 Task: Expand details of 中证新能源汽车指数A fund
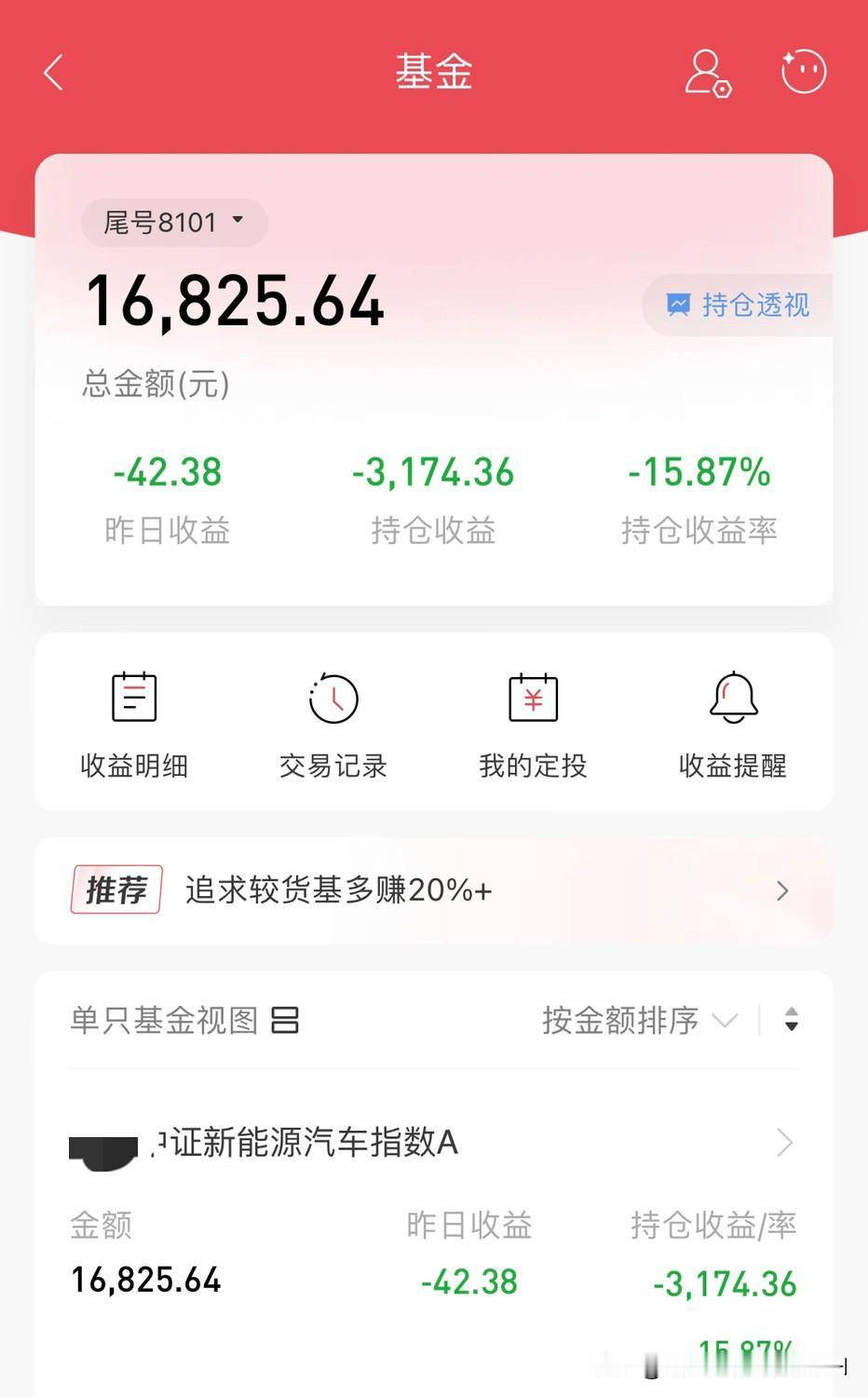(x=784, y=1142)
